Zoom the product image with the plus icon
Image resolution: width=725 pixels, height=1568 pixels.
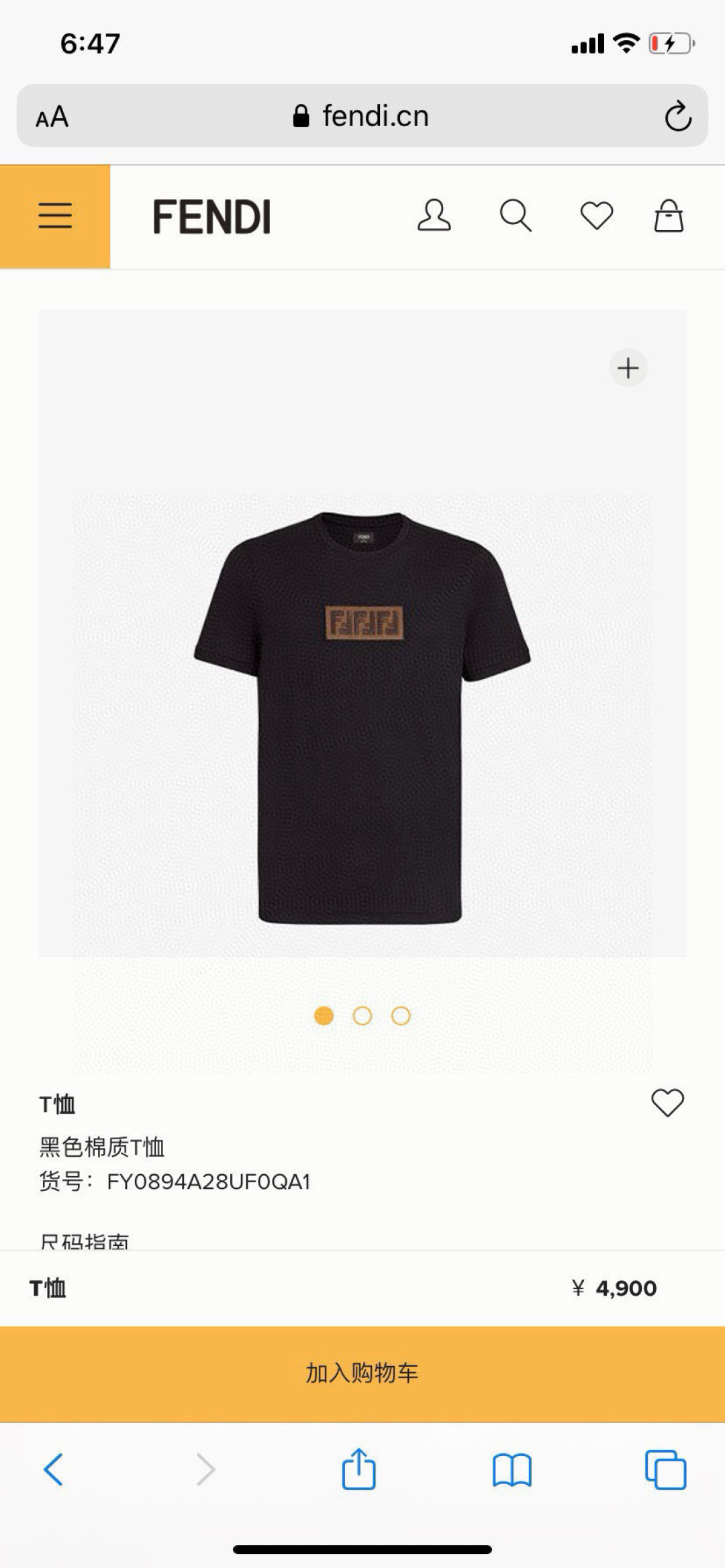[628, 368]
